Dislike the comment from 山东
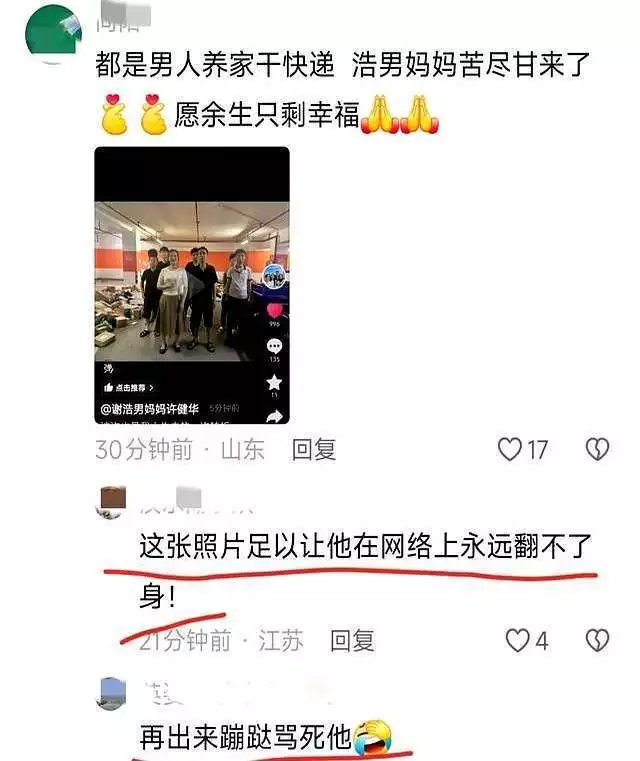The image size is (640, 761). point(597,450)
